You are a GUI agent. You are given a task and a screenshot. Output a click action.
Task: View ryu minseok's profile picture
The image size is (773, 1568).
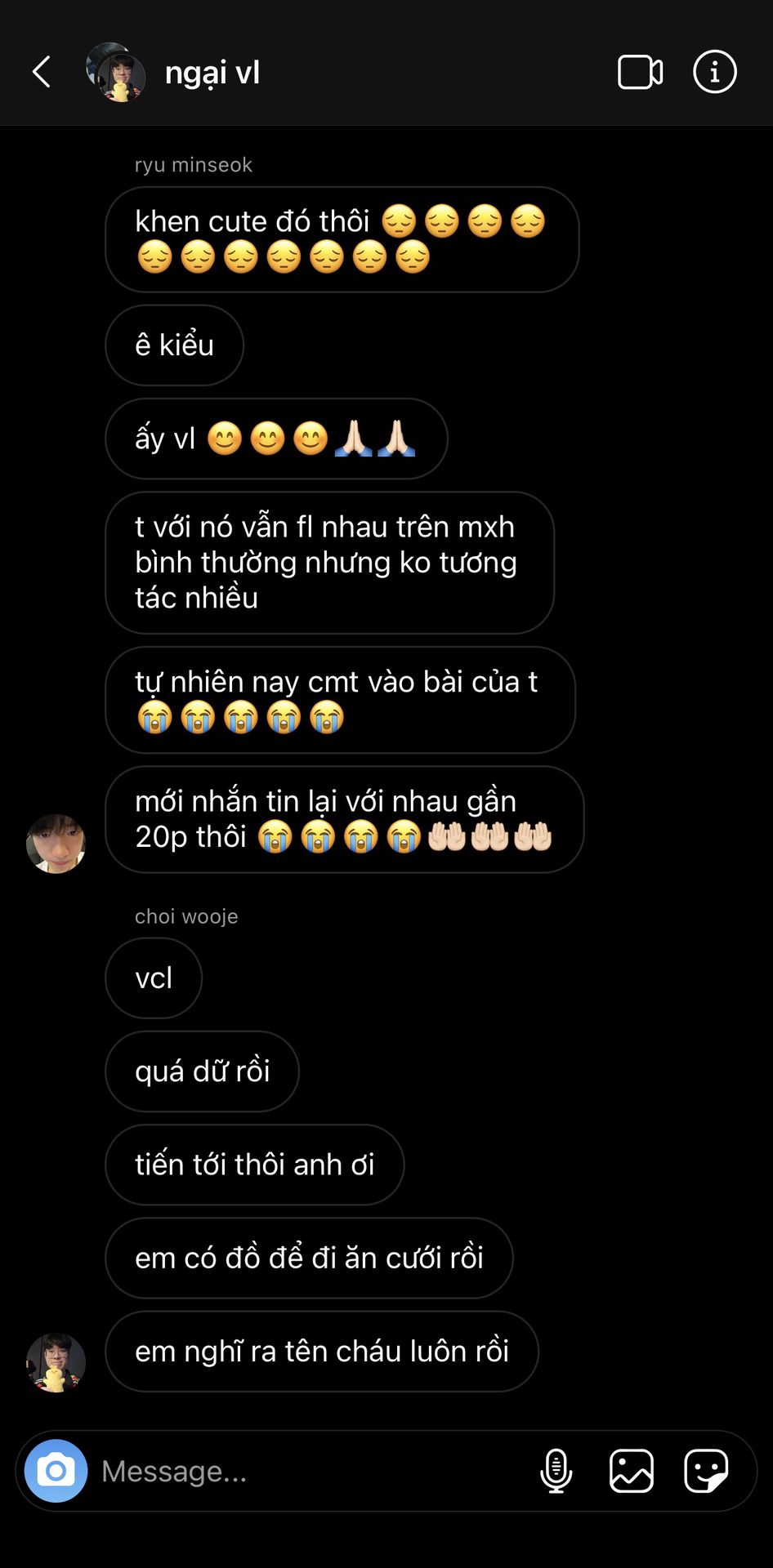click(x=56, y=844)
